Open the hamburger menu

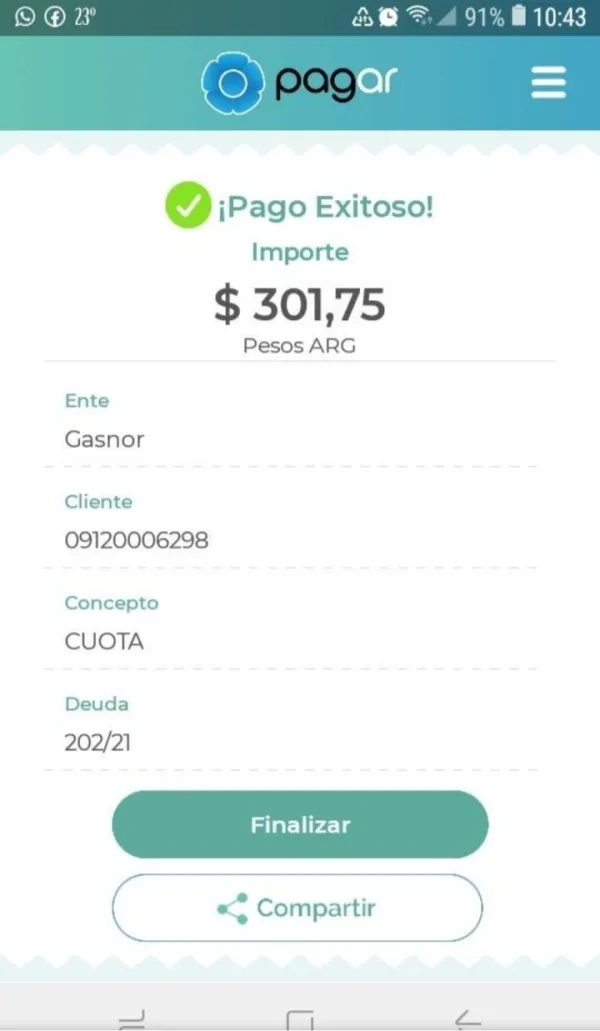548,82
